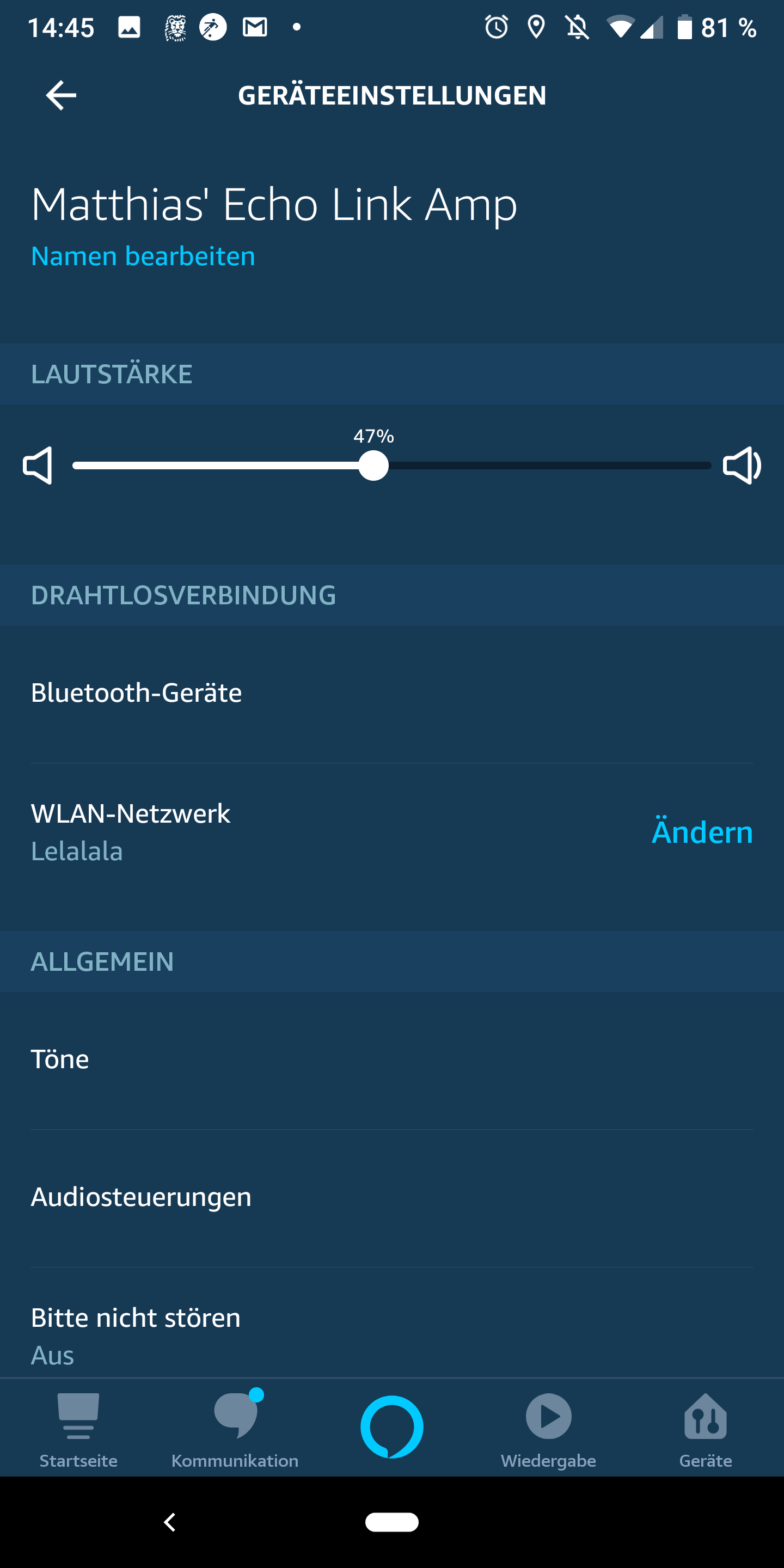Go back from Geräteeinstellungen
Viewport: 784px width, 1568px height.
tap(61, 96)
